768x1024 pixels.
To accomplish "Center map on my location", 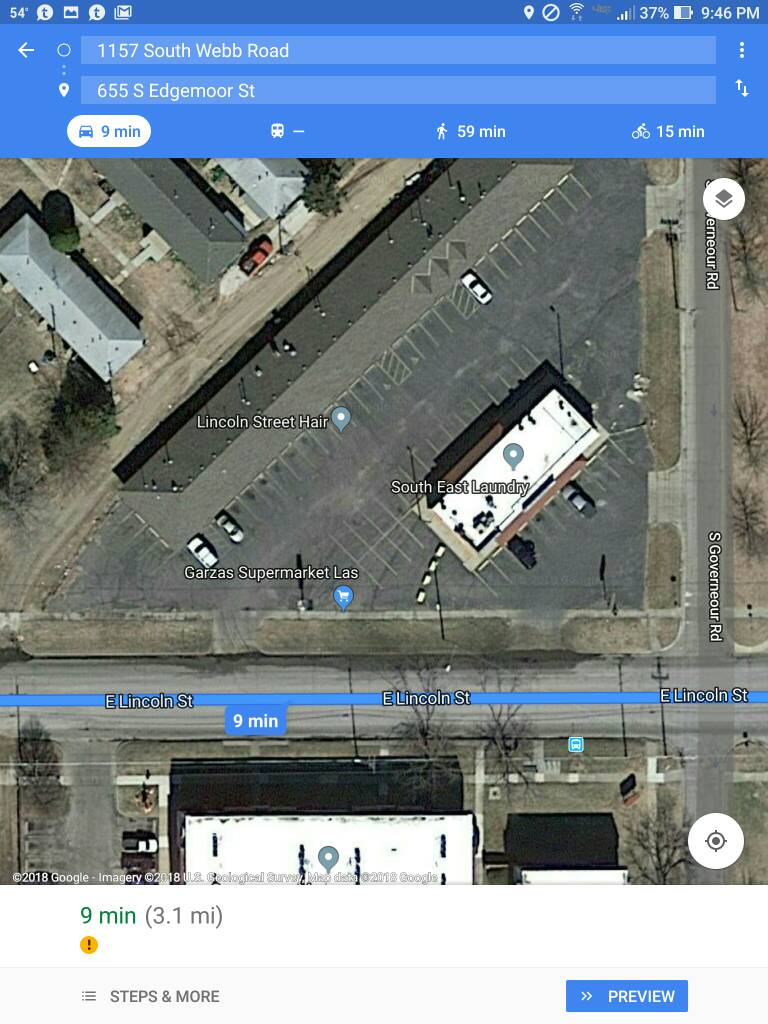I will (715, 841).
